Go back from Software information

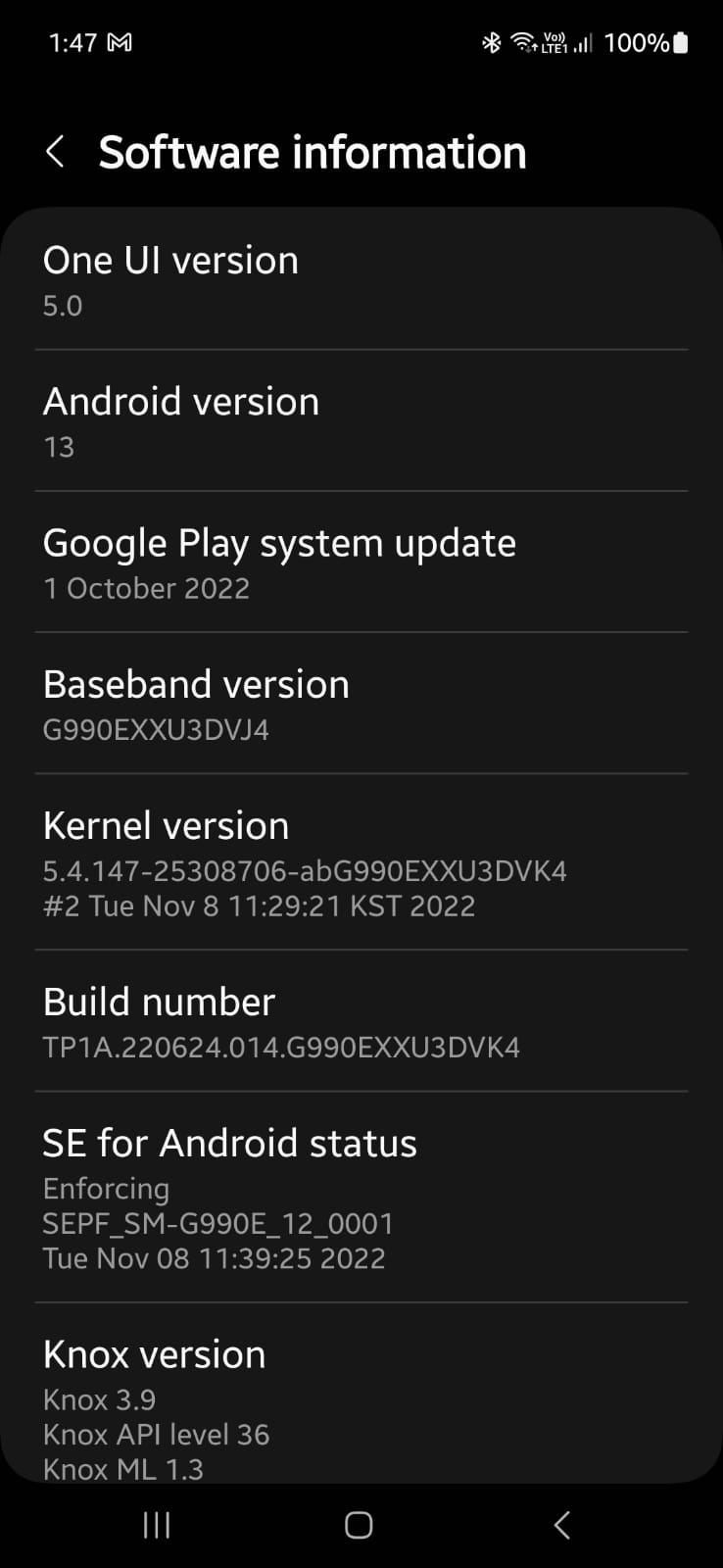56,153
